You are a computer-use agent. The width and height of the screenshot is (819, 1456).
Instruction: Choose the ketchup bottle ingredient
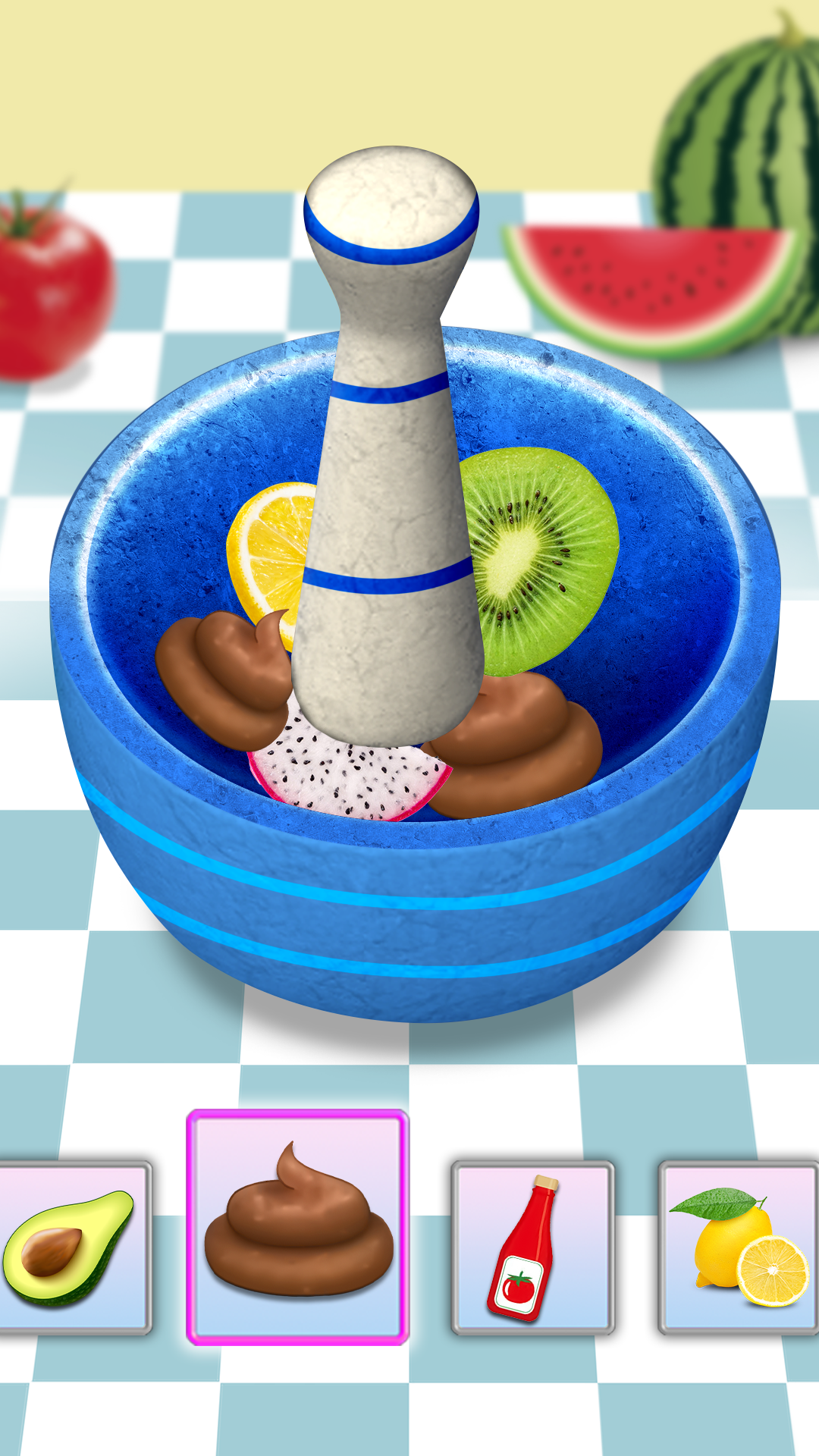point(533,1248)
